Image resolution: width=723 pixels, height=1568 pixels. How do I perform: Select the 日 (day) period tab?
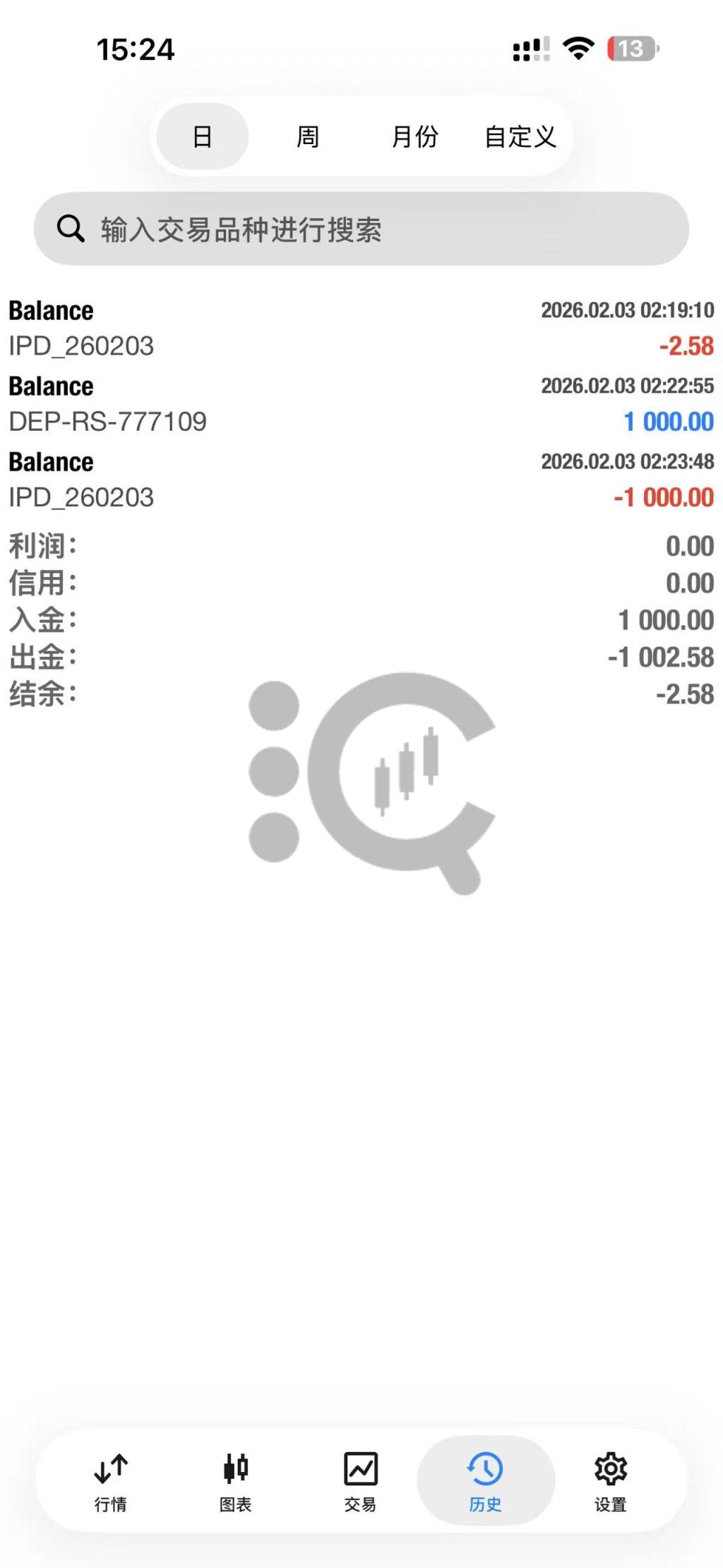pyautogui.click(x=203, y=136)
